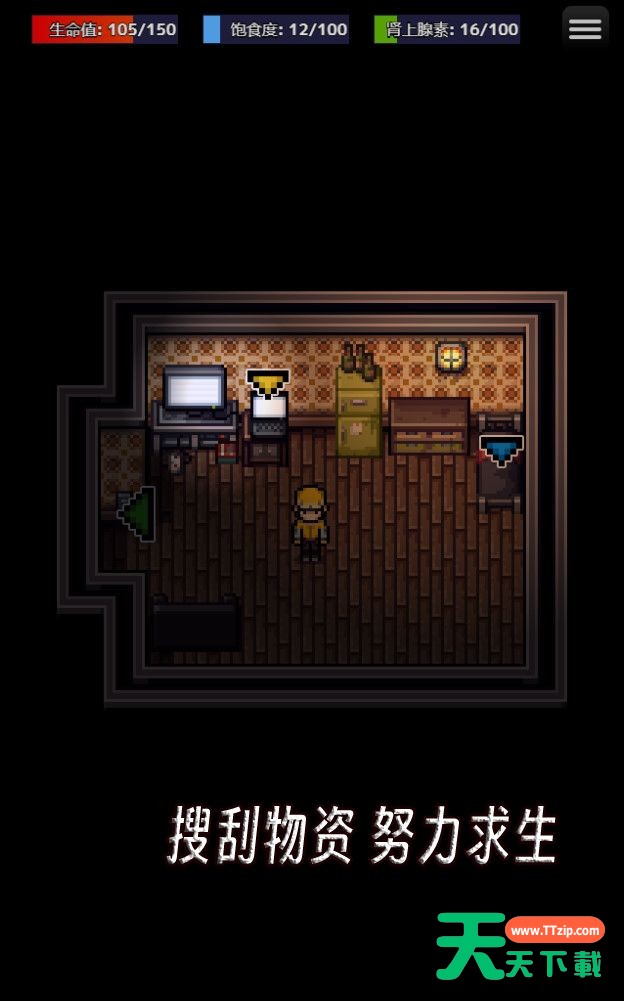Screen dimensions: 624x1001
Task: Tap the green left exit arrow
Action: (x=136, y=515)
